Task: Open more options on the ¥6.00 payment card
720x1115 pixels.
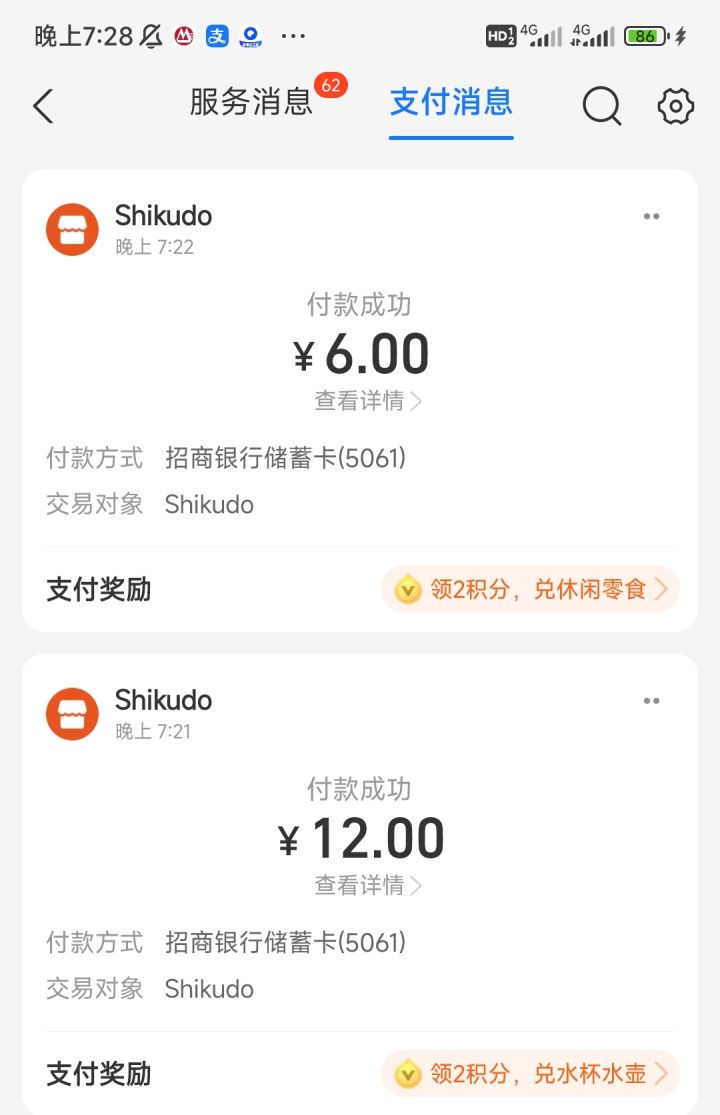Action: point(652,216)
